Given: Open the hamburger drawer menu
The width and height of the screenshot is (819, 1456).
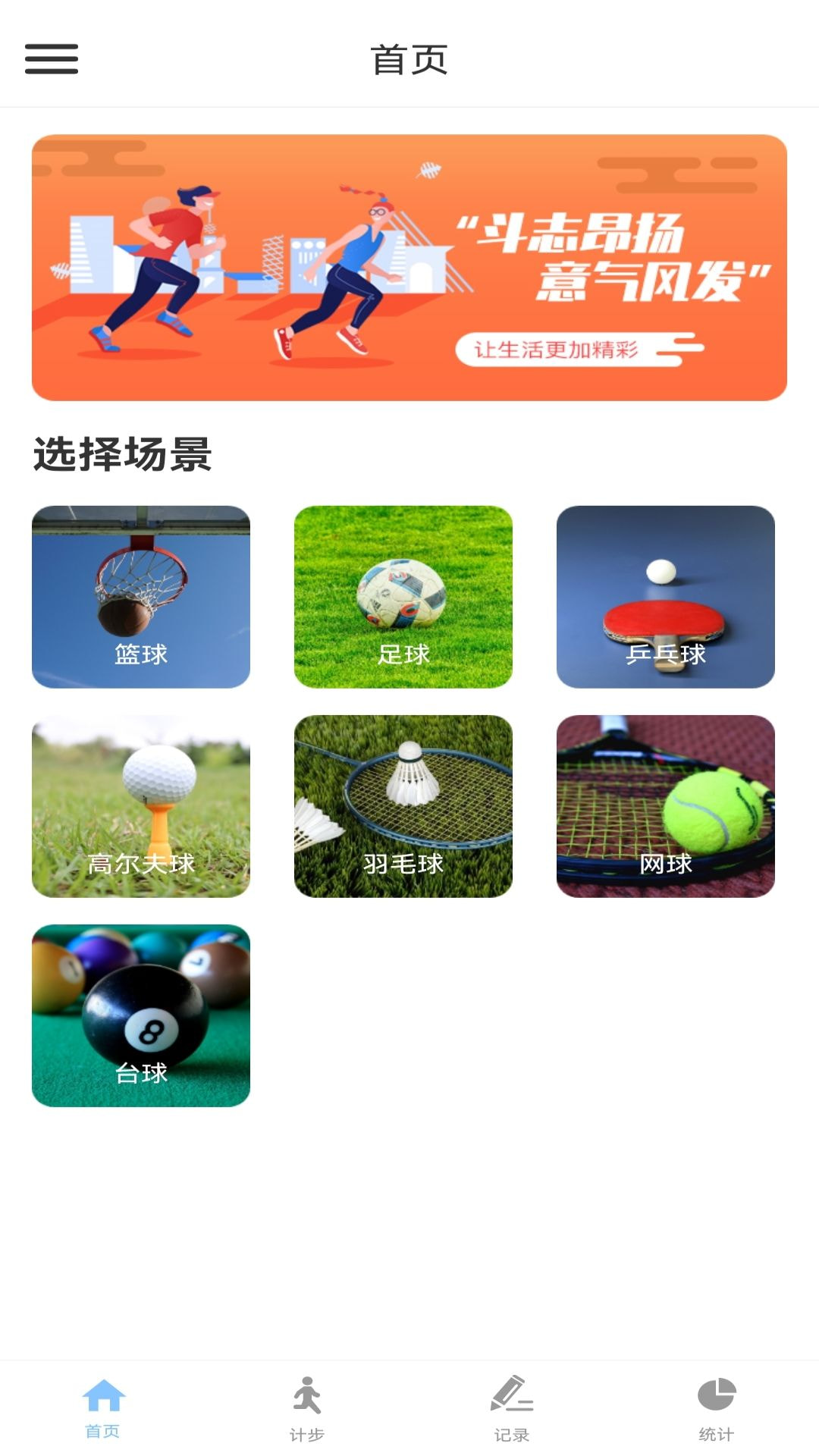Looking at the screenshot, I should tap(52, 59).
